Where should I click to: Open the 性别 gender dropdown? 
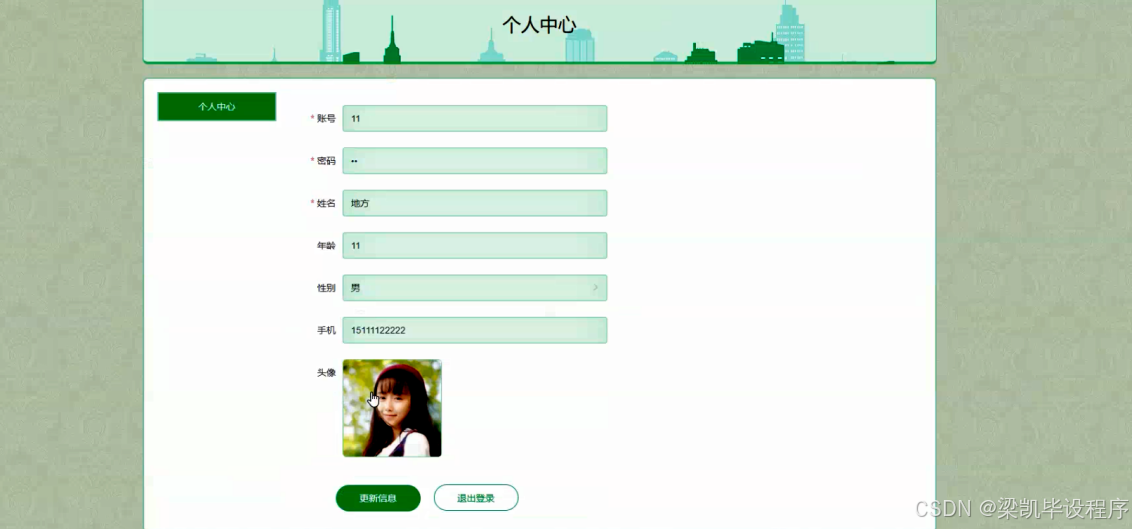point(475,288)
